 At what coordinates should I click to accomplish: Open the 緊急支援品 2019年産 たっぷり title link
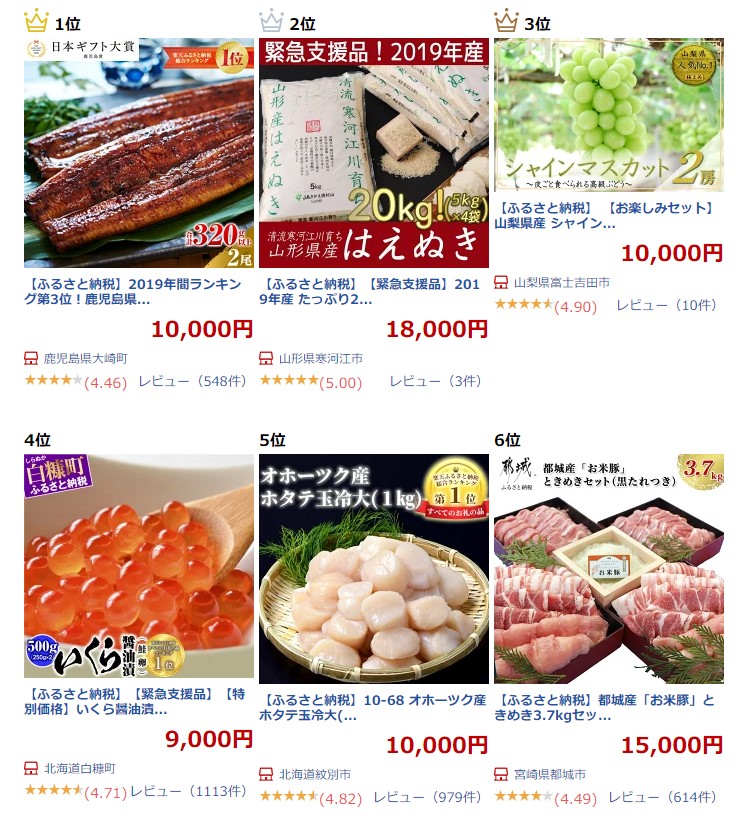coord(372,290)
